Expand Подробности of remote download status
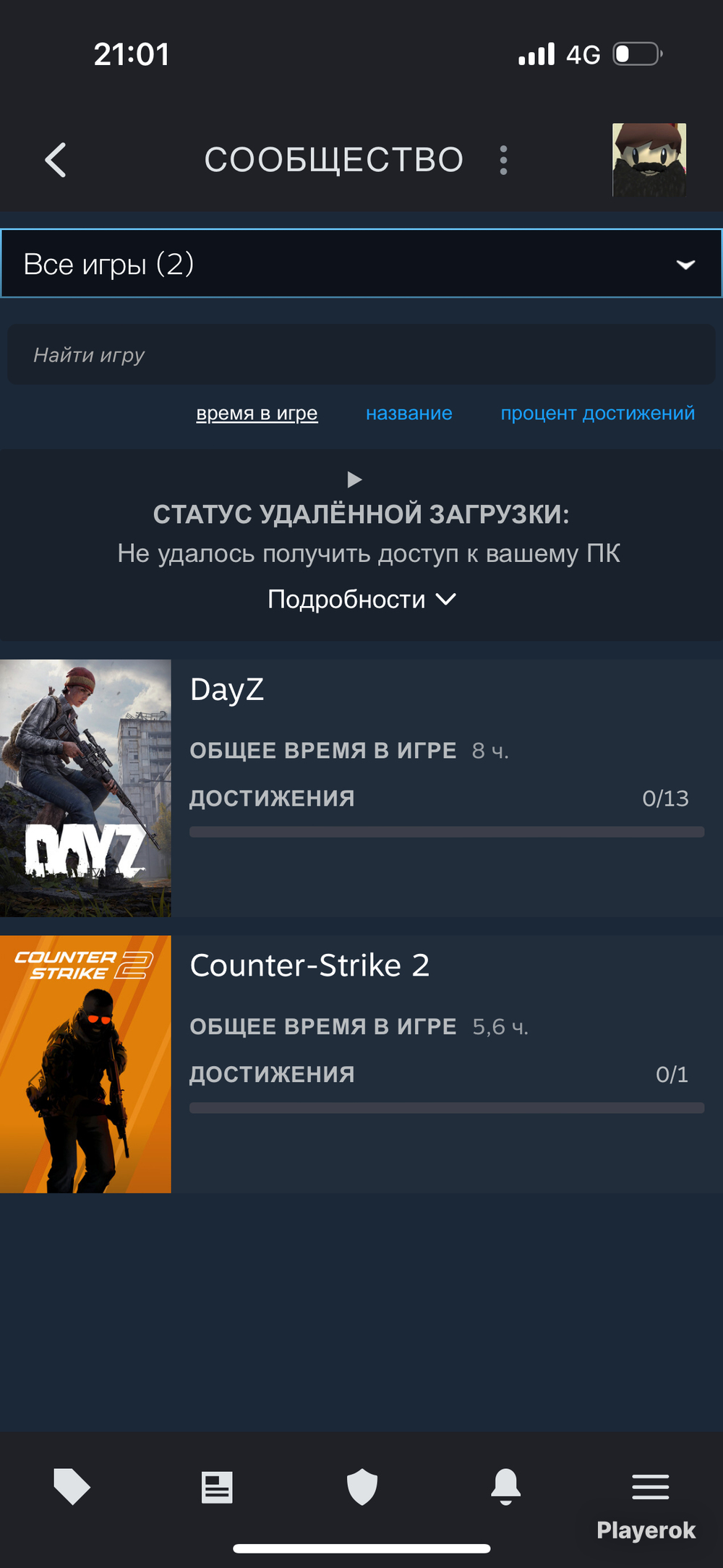This screenshot has width=723, height=1568. 361,600
